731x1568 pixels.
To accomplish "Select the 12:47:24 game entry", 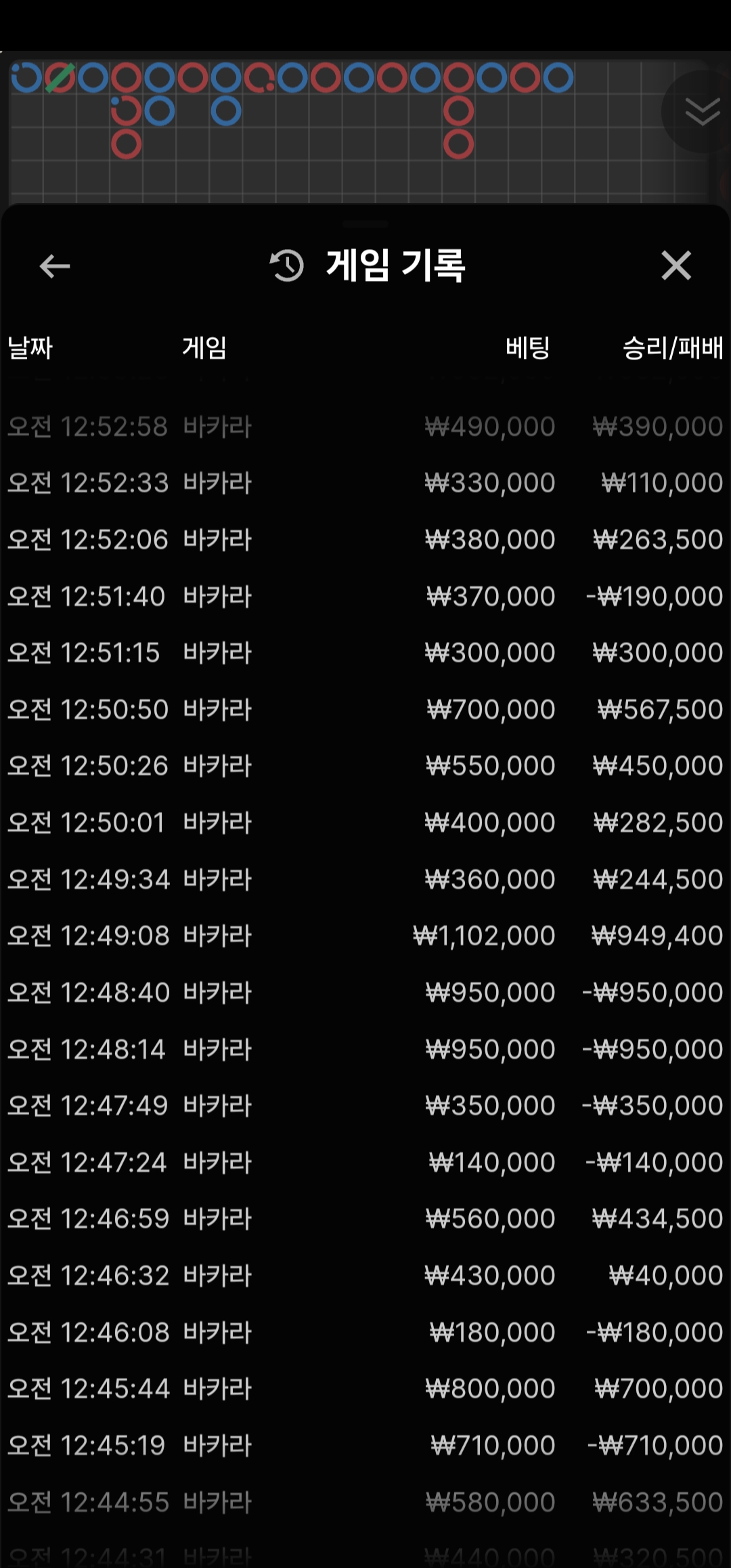I will click(365, 1162).
